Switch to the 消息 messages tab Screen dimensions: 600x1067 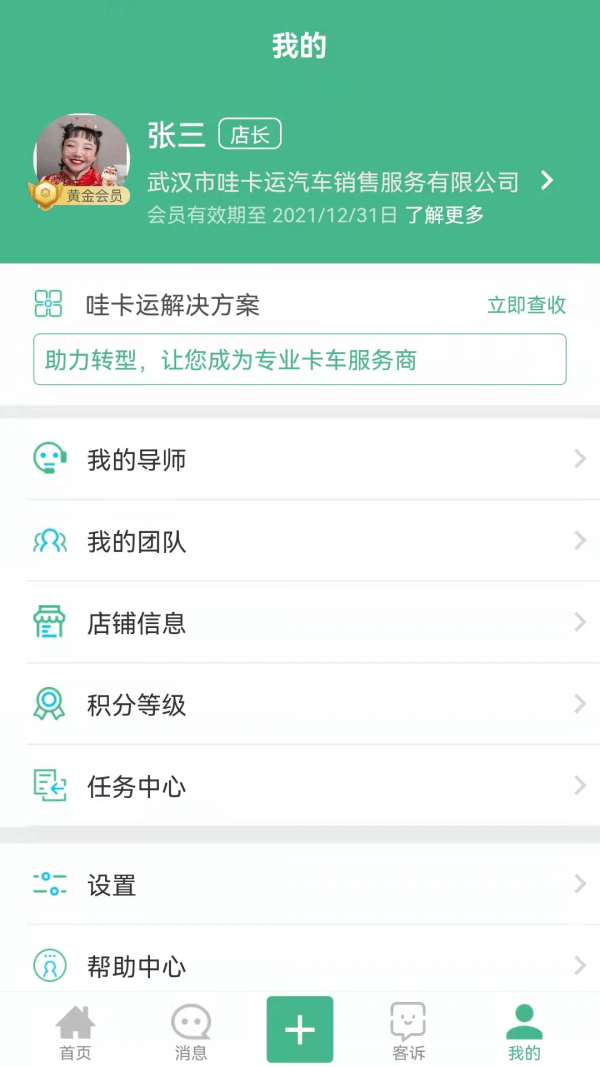[191, 1032]
